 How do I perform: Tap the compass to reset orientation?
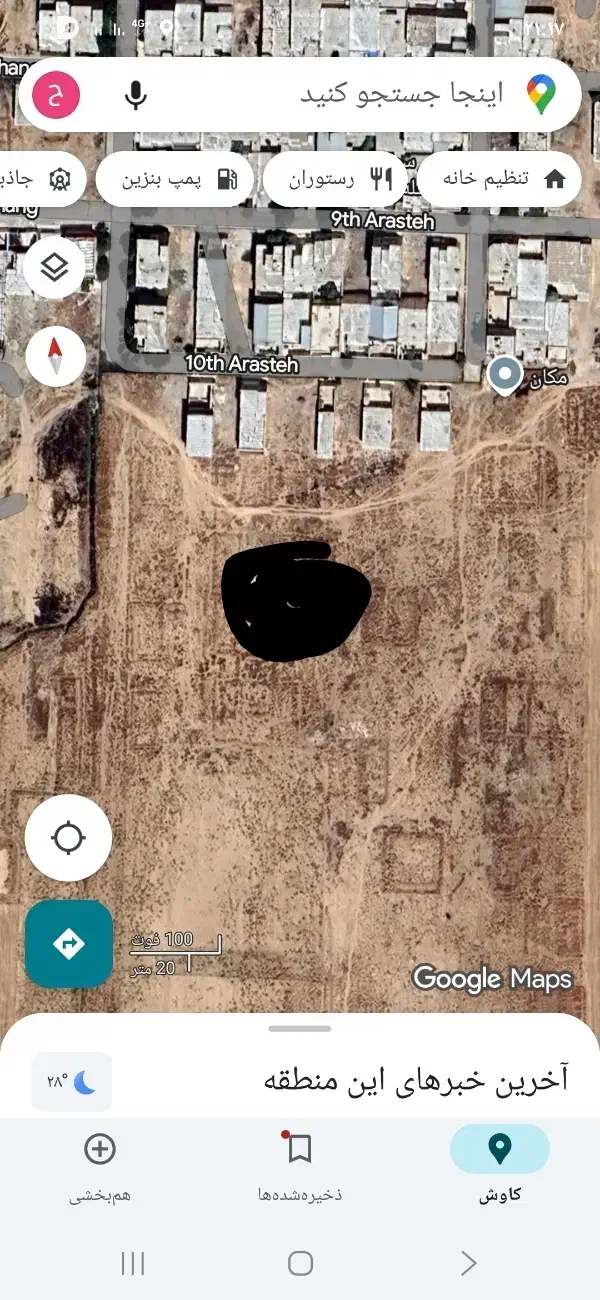(56, 358)
